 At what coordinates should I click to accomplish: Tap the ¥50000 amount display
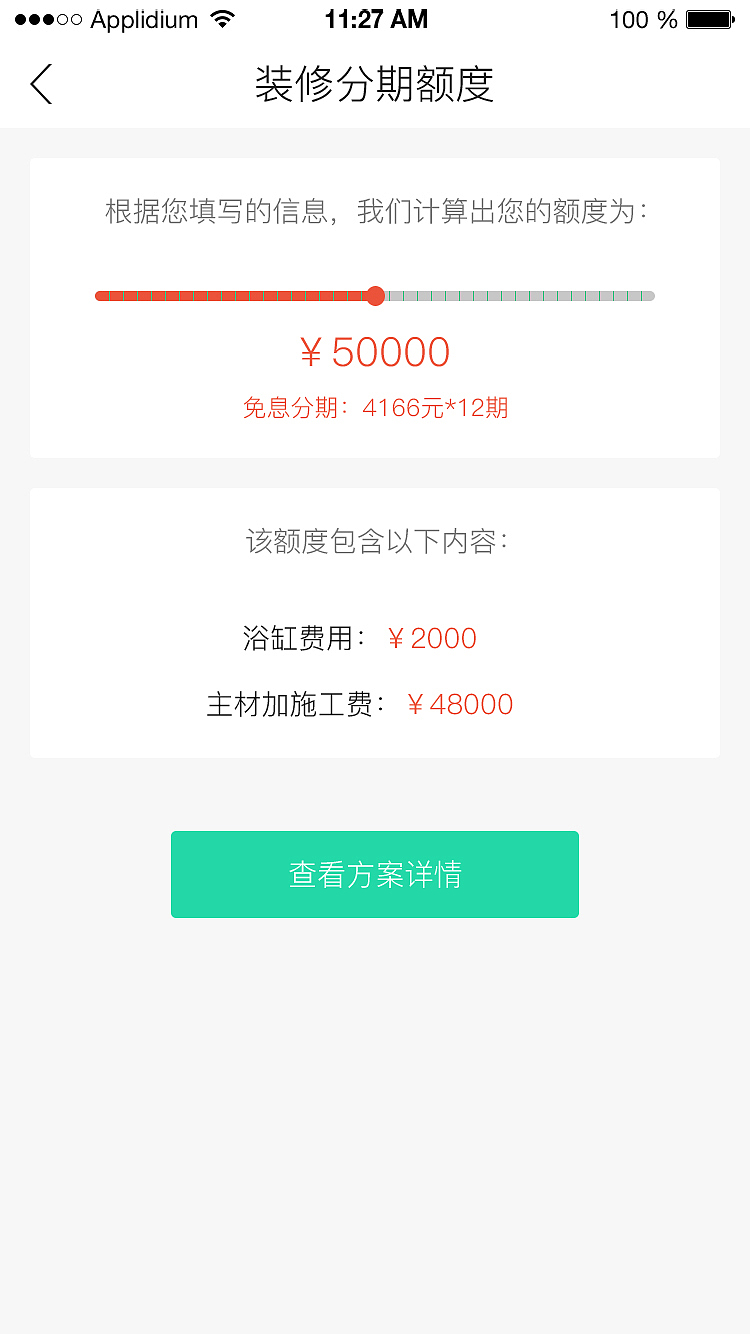(x=375, y=352)
